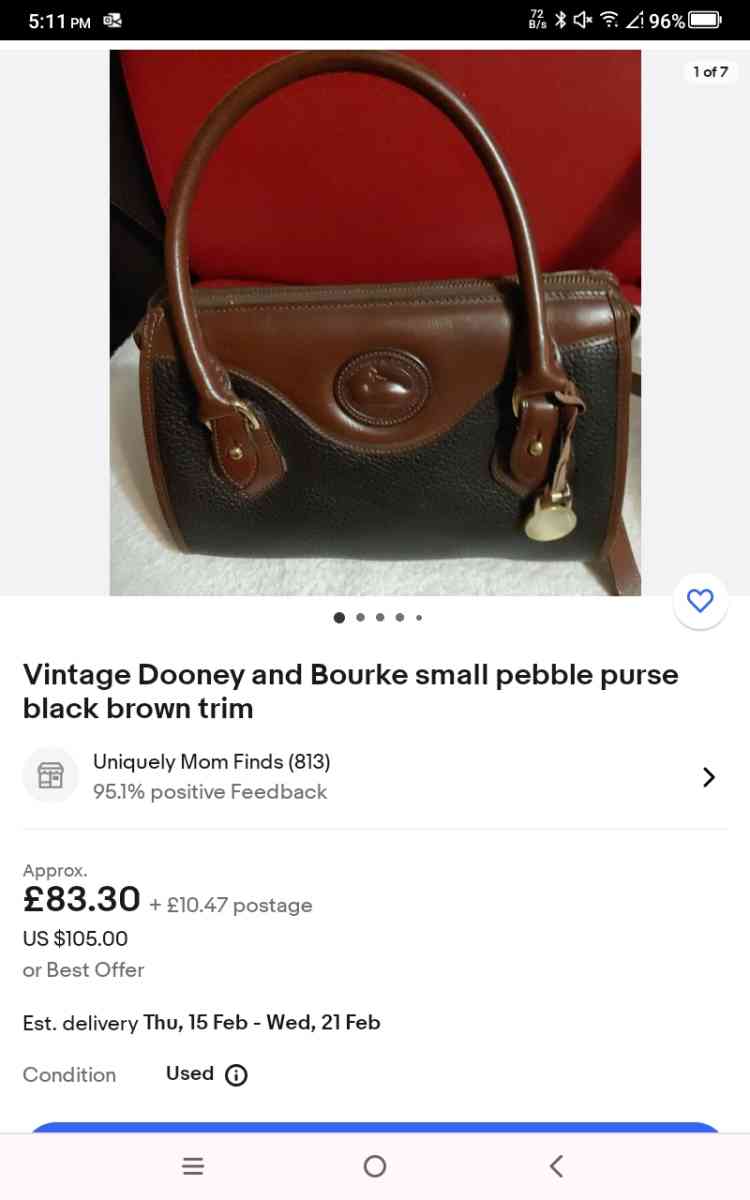Screen dimensions: 750x1200
Task: Tap the fourth pagination dot
Action: (399, 617)
